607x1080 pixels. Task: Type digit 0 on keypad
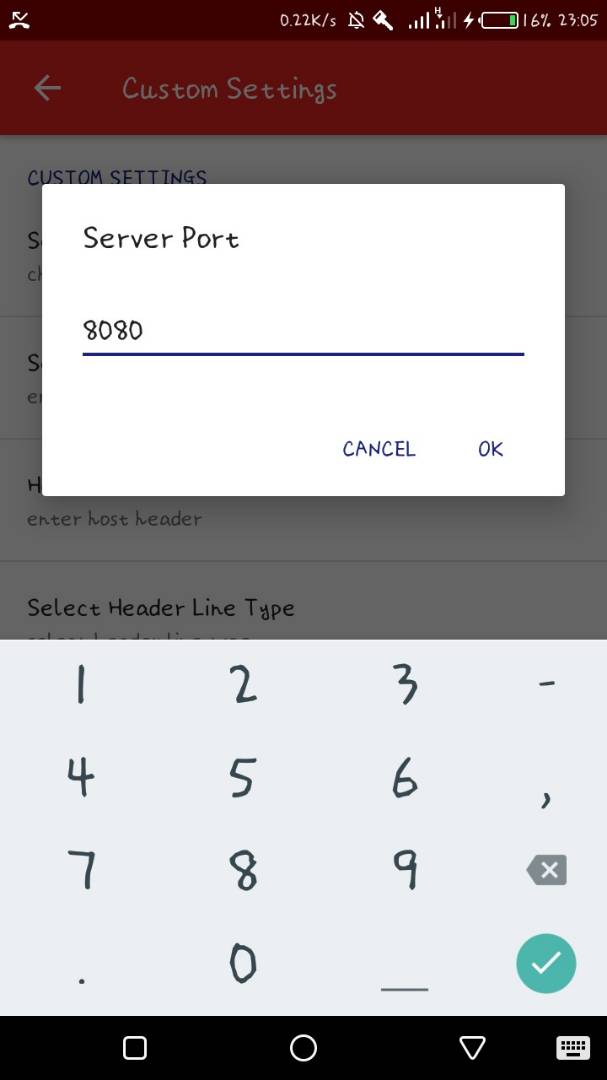tap(243, 963)
